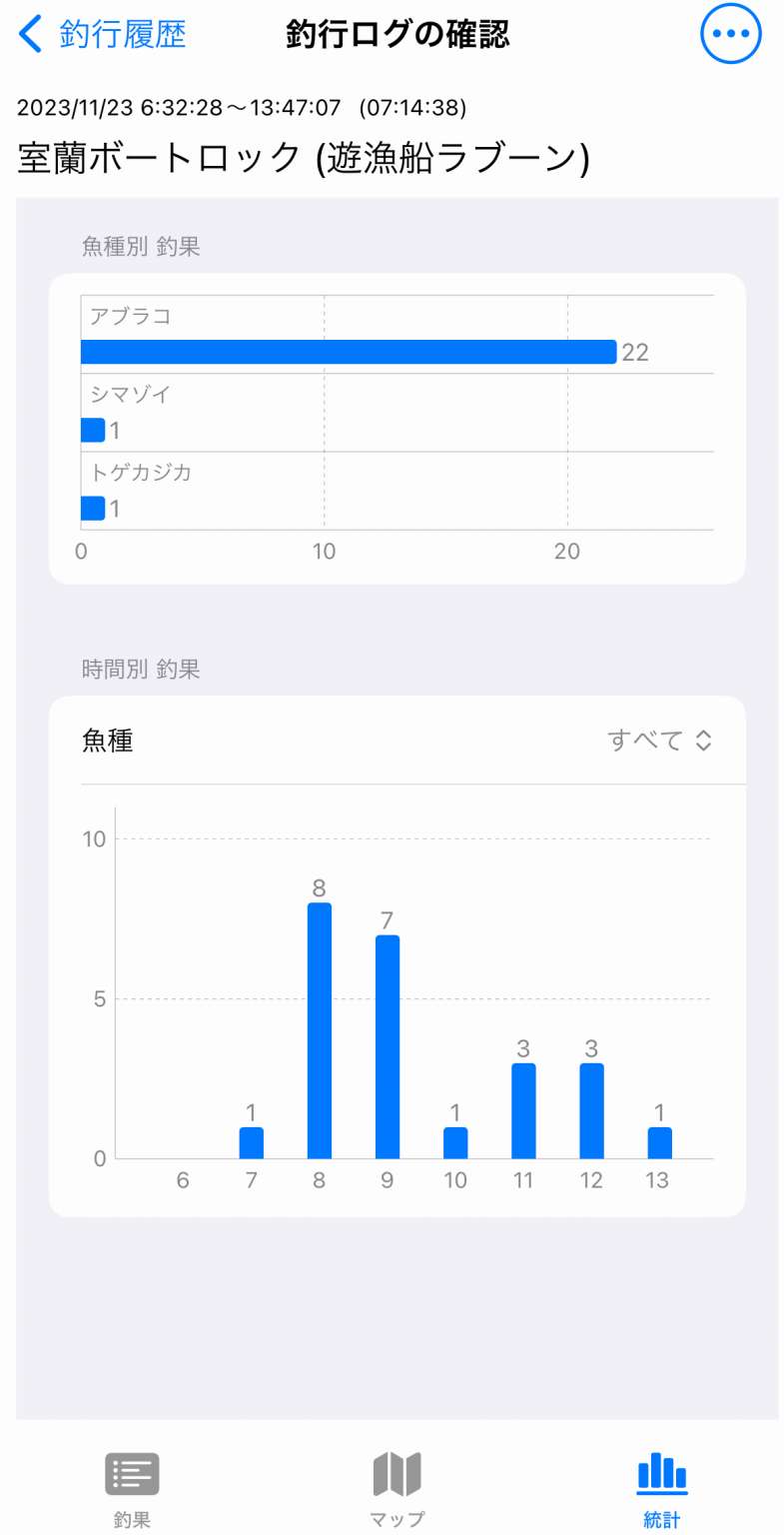This screenshot has height=1535, width=784.
Task: Switch to the マップ tab
Action: tap(396, 1490)
